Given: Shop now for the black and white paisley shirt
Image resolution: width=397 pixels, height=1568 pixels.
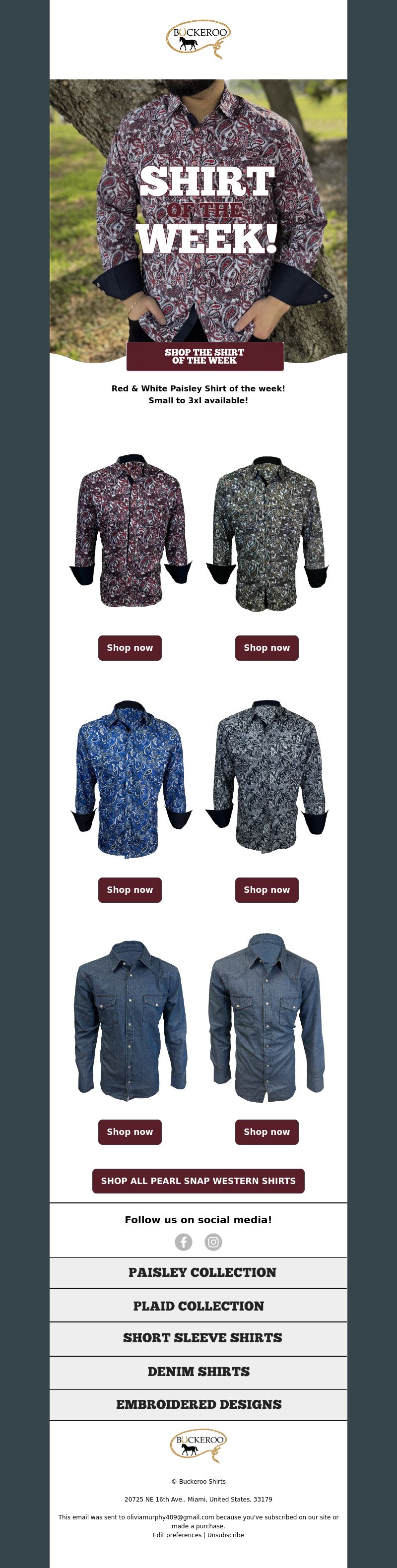Looking at the screenshot, I should [266, 890].
